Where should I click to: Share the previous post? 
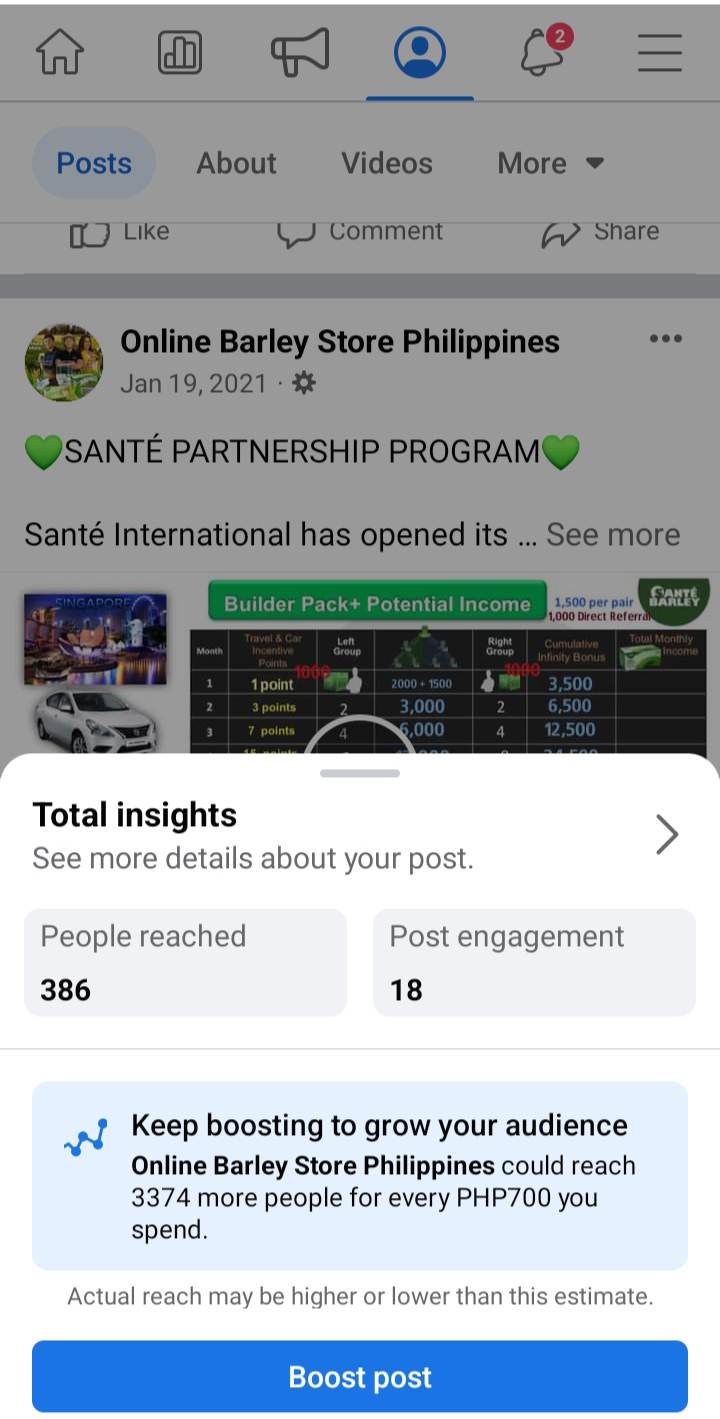click(600, 232)
